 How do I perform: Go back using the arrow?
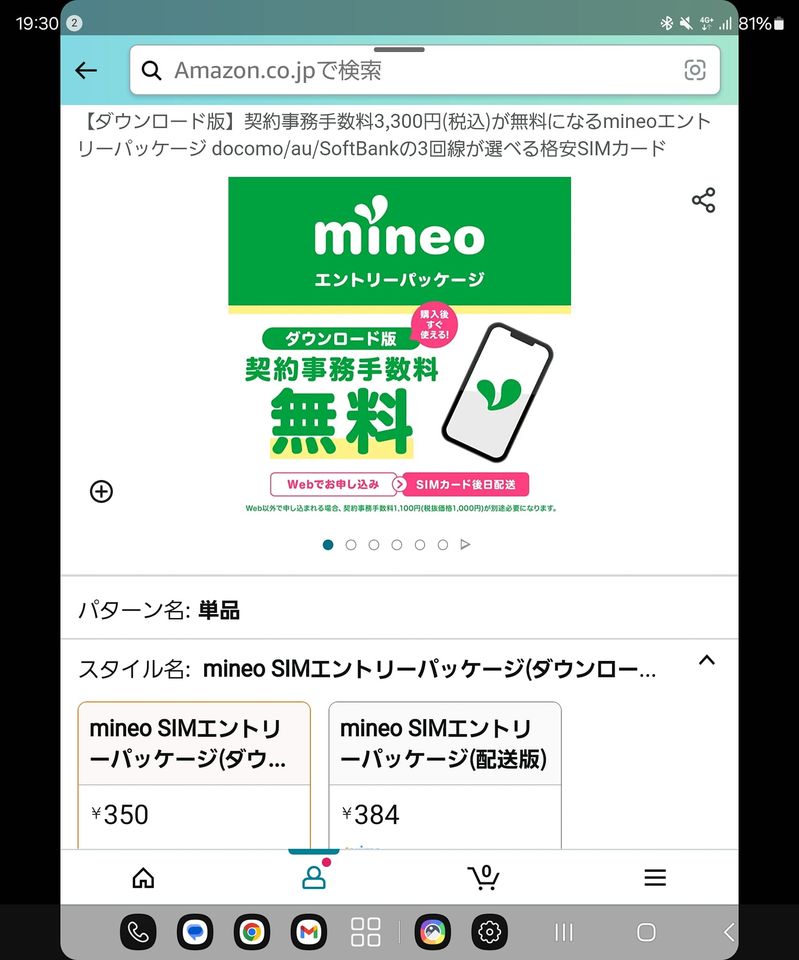pyautogui.click(x=86, y=70)
